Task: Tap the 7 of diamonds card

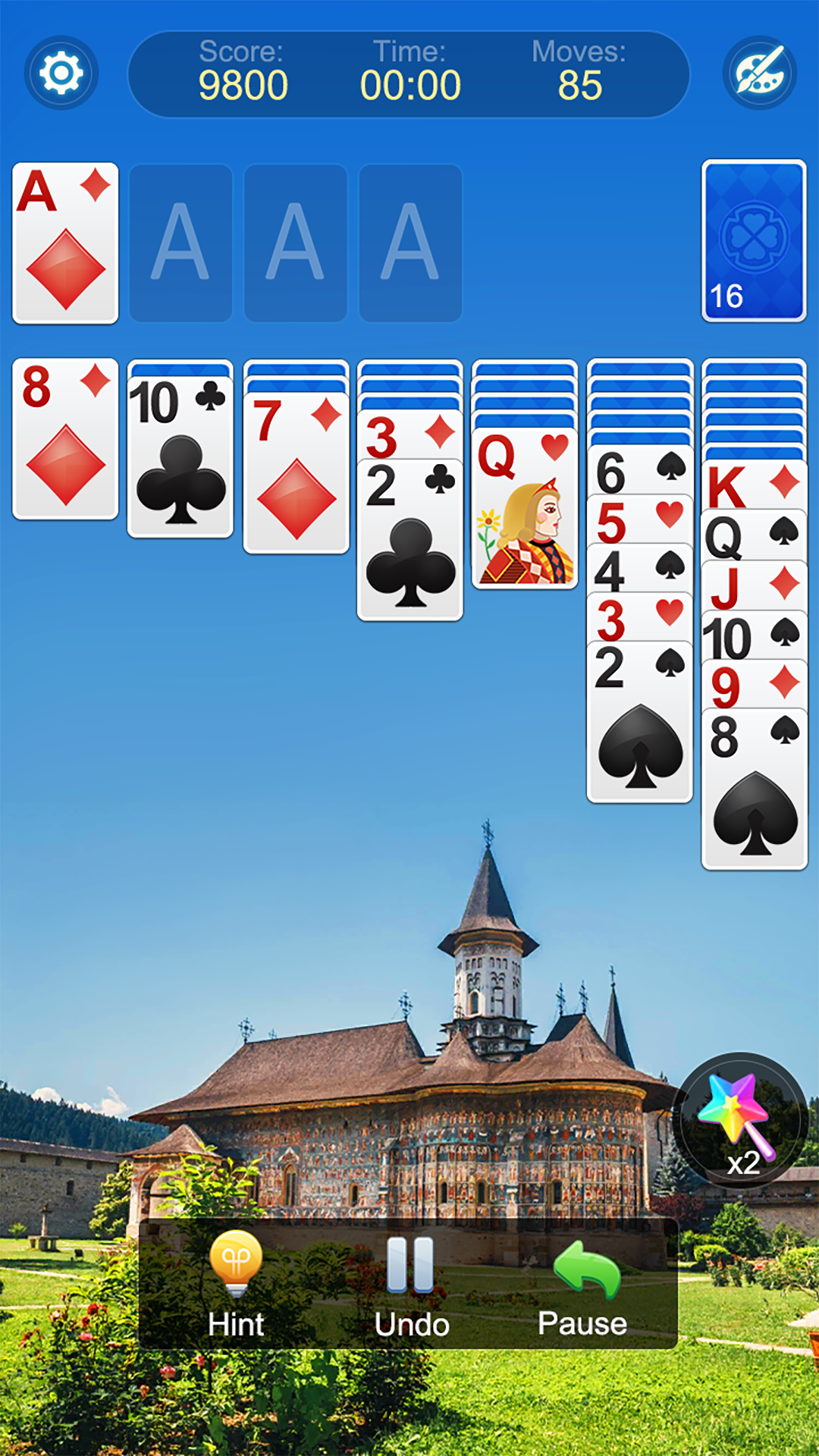Action: pos(296,473)
